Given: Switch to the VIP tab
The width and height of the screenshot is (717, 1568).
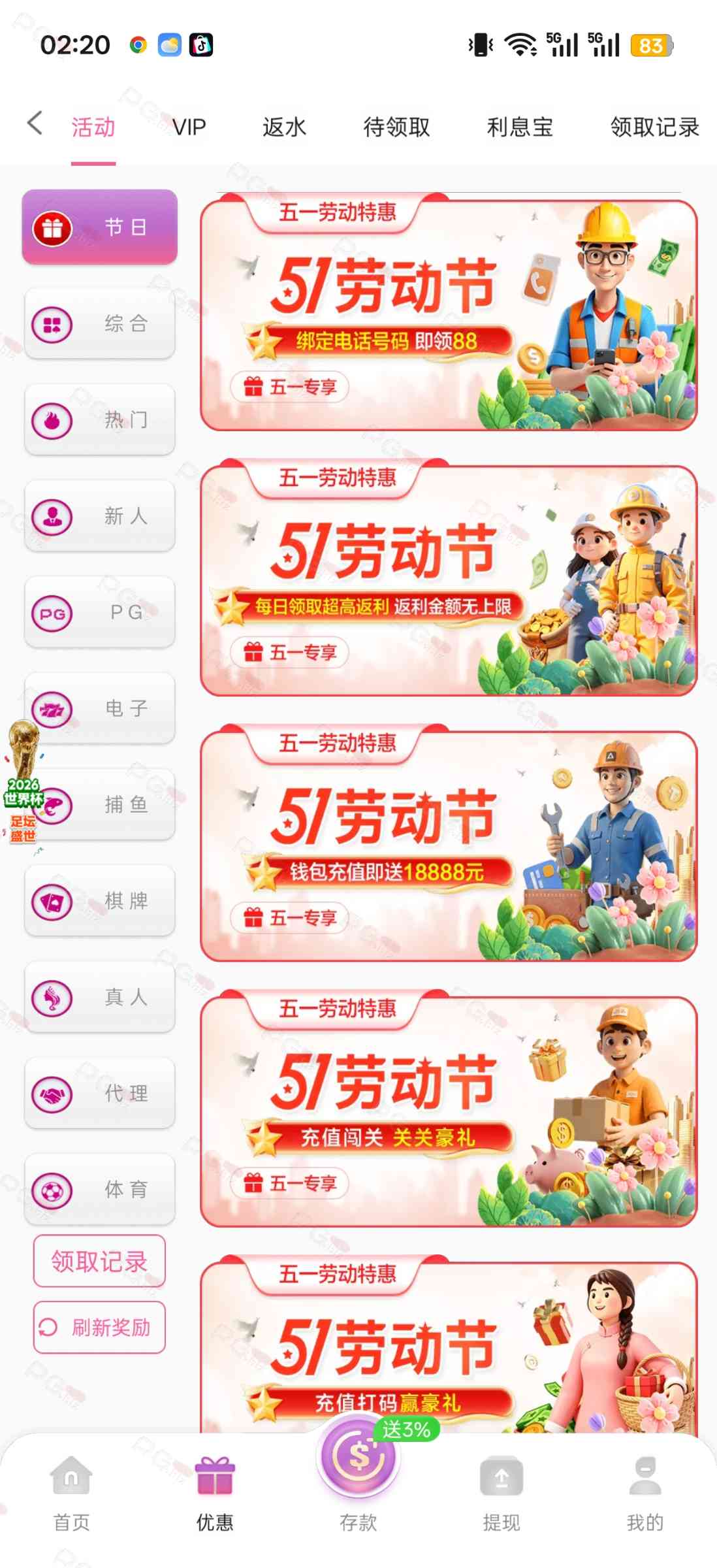Looking at the screenshot, I should (189, 127).
